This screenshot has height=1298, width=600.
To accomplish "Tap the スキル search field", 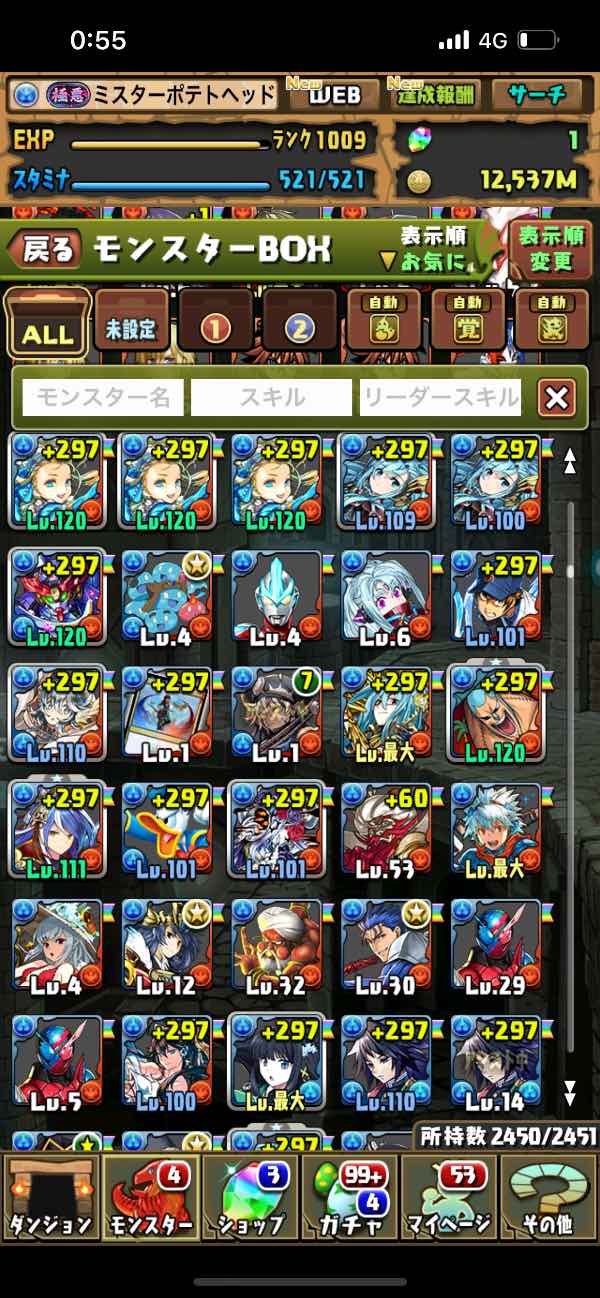I will (271, 398).
